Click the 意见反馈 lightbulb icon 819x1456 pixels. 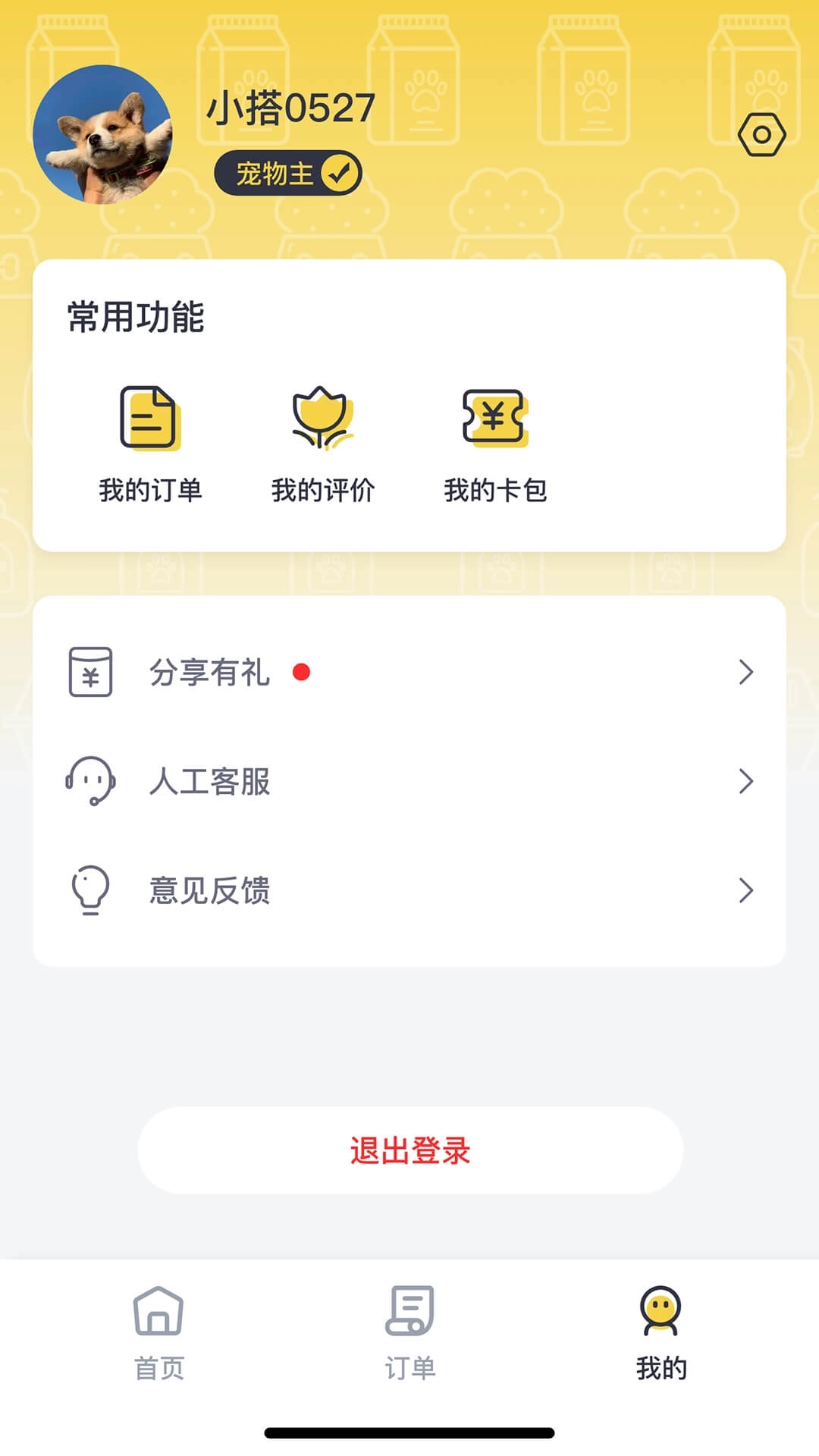coord(90,890)
